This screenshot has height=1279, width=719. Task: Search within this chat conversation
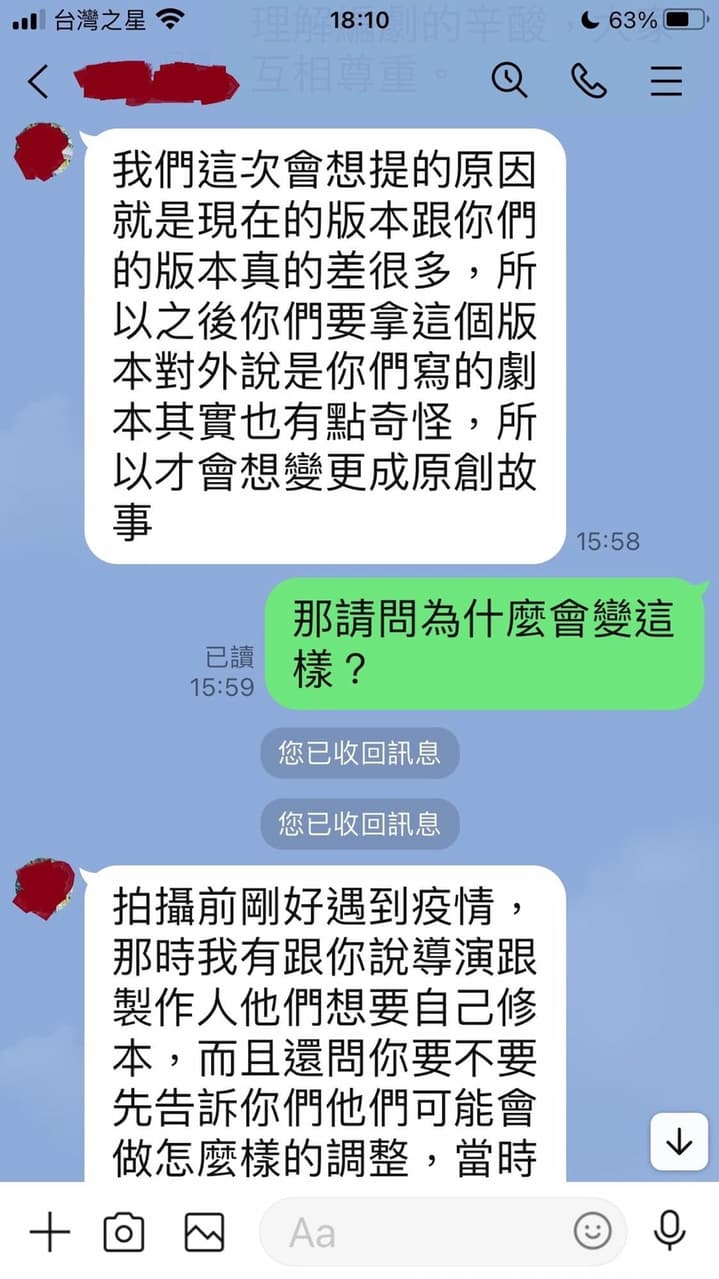509,81
